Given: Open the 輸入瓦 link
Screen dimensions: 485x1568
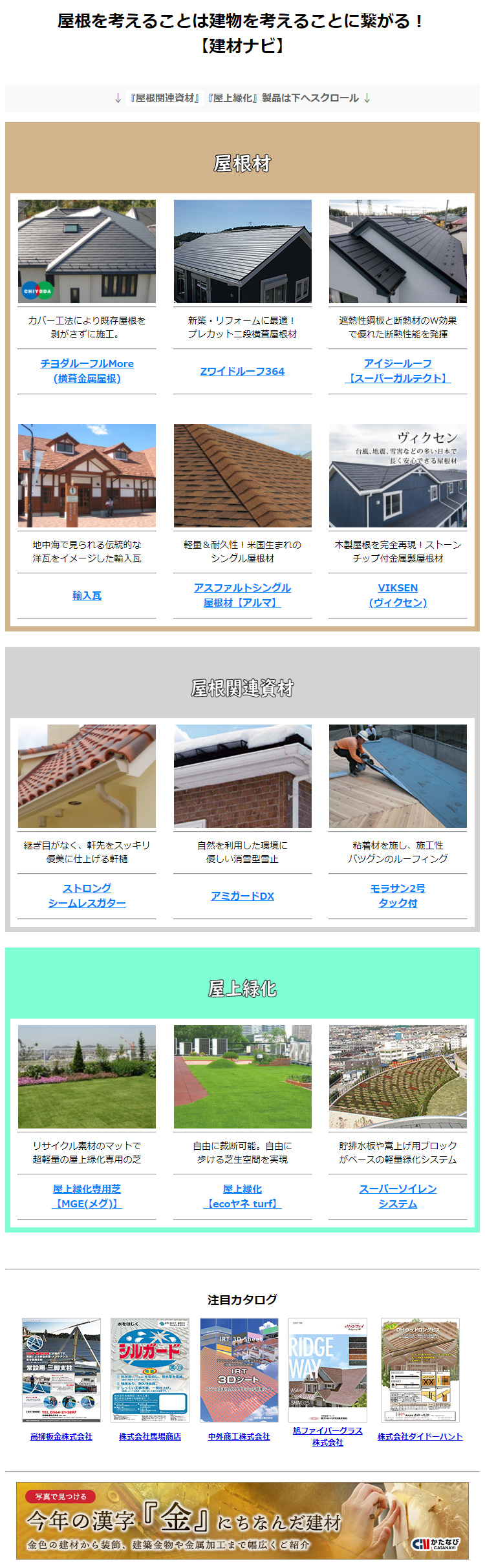Looking at the screenshot, I should [x=87, y=595].
